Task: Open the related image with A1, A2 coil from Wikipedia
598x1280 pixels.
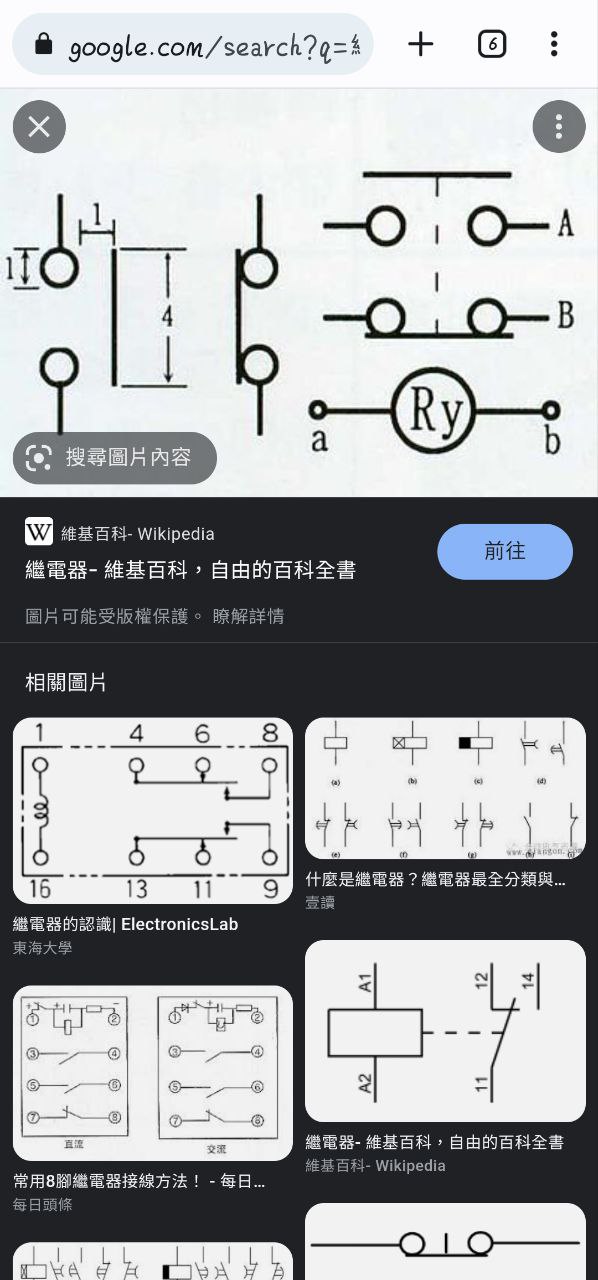Action: 445,1031
